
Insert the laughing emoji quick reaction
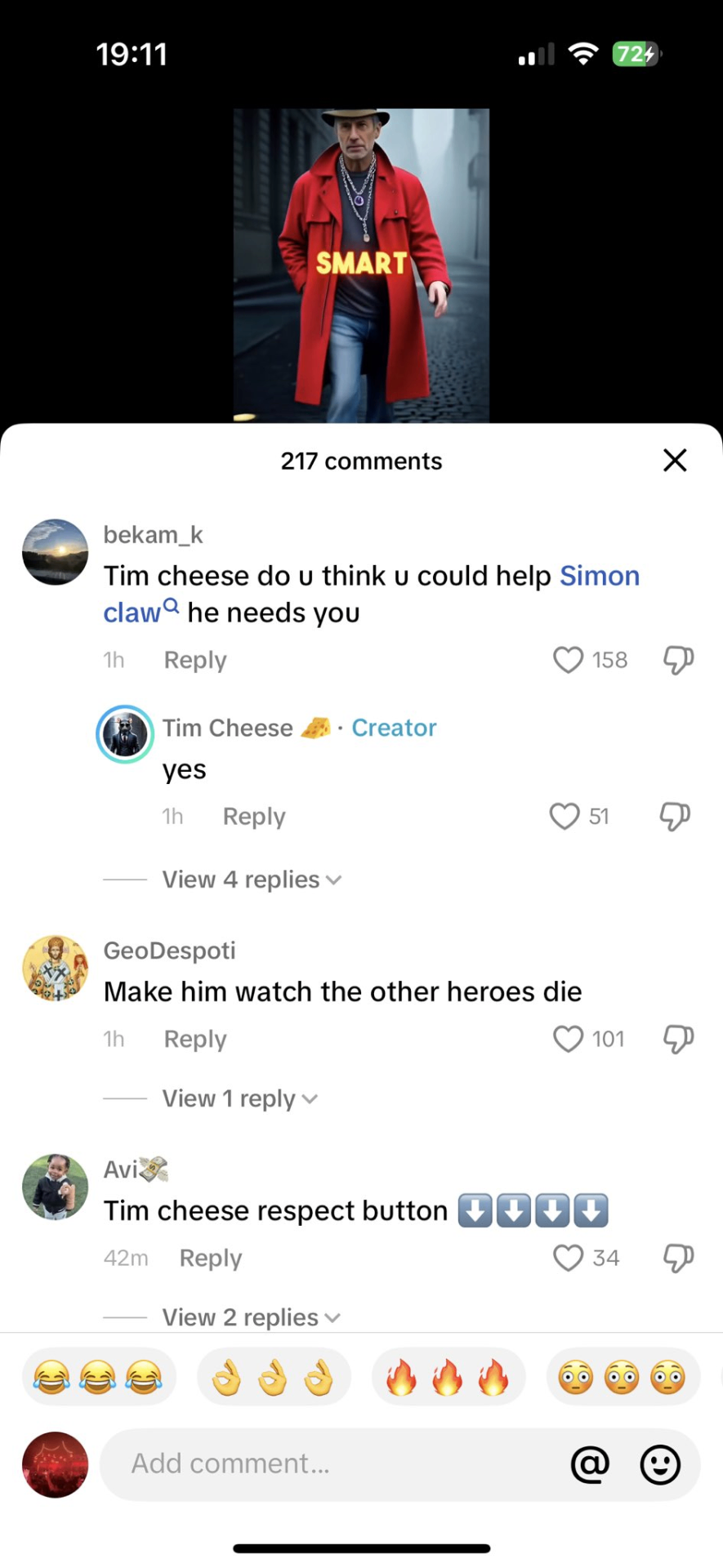[98, 1378]
